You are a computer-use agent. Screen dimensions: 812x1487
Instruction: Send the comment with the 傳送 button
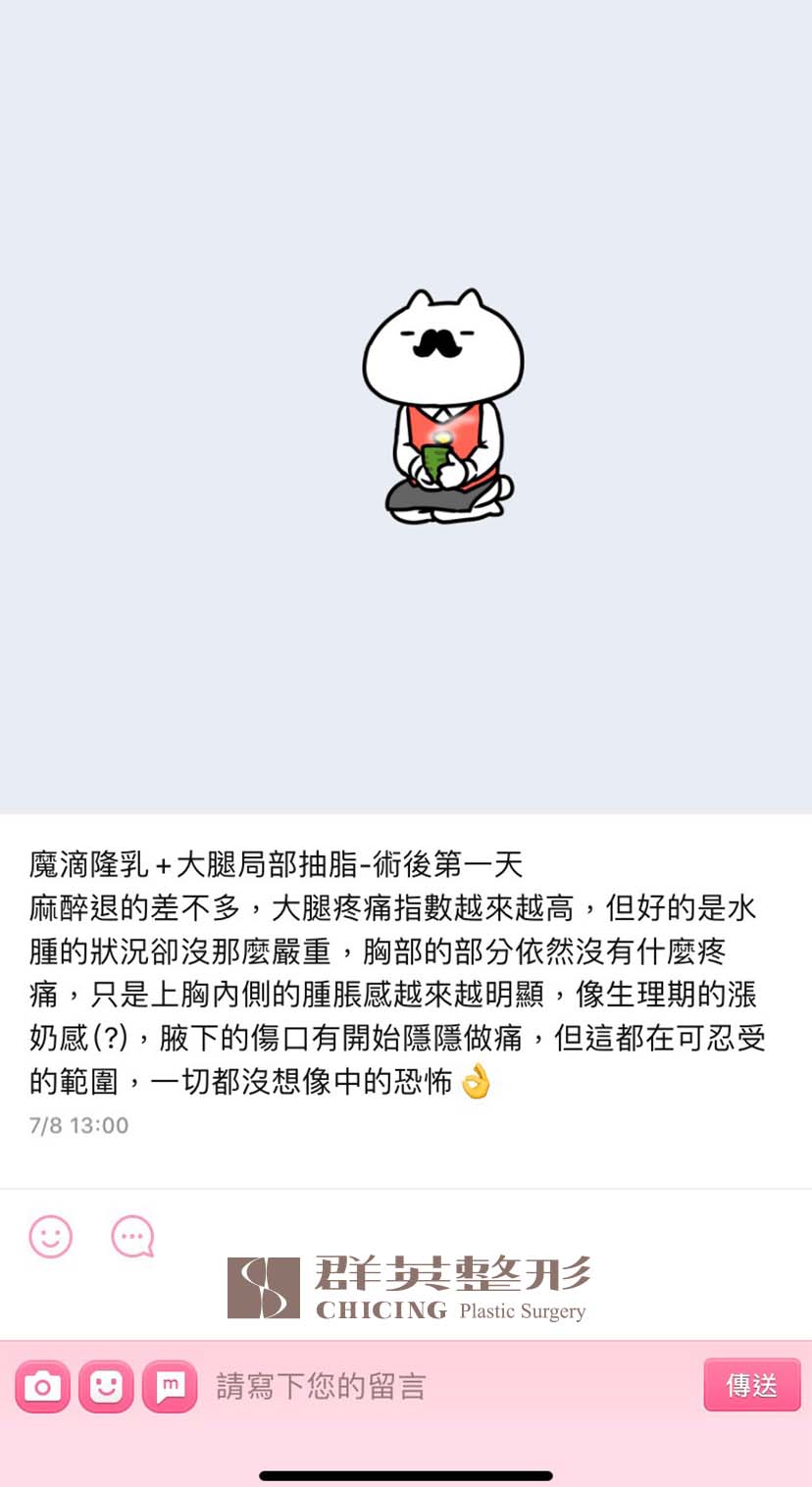(752, 1385)
